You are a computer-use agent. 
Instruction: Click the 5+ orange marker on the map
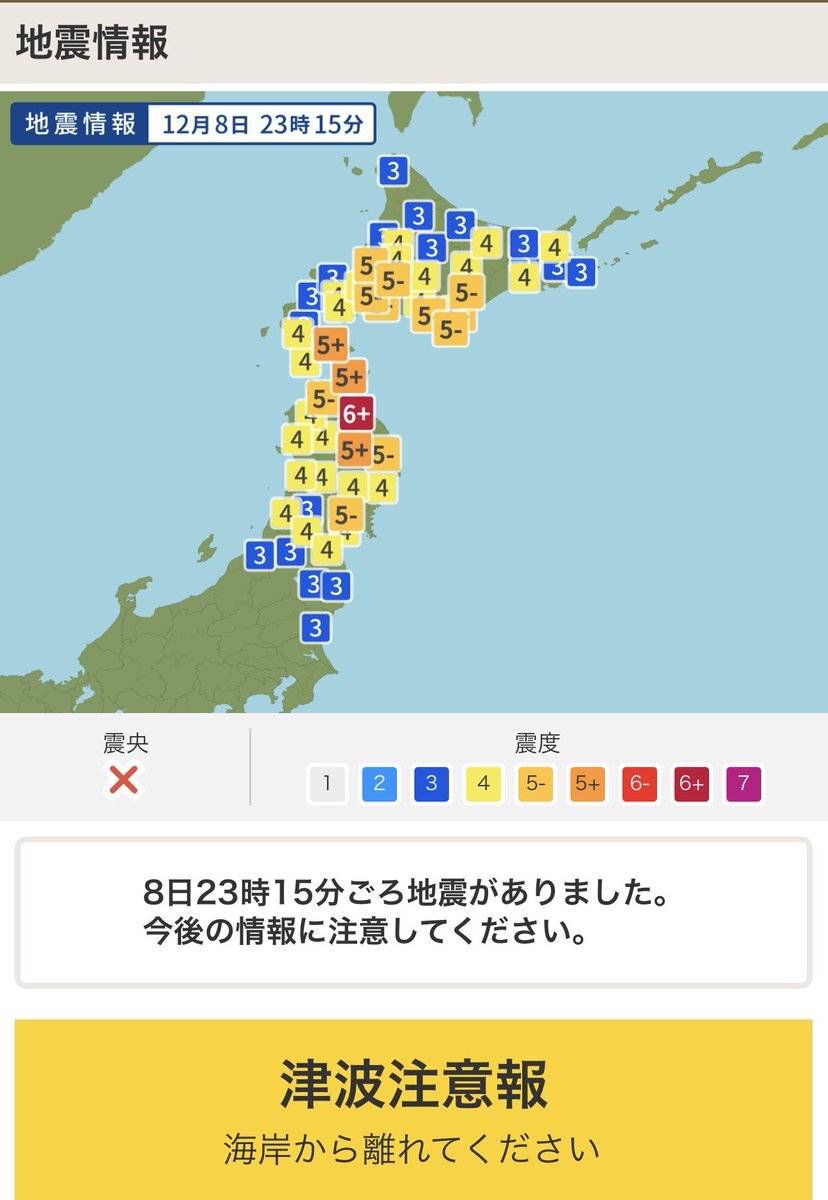[330, 345]
